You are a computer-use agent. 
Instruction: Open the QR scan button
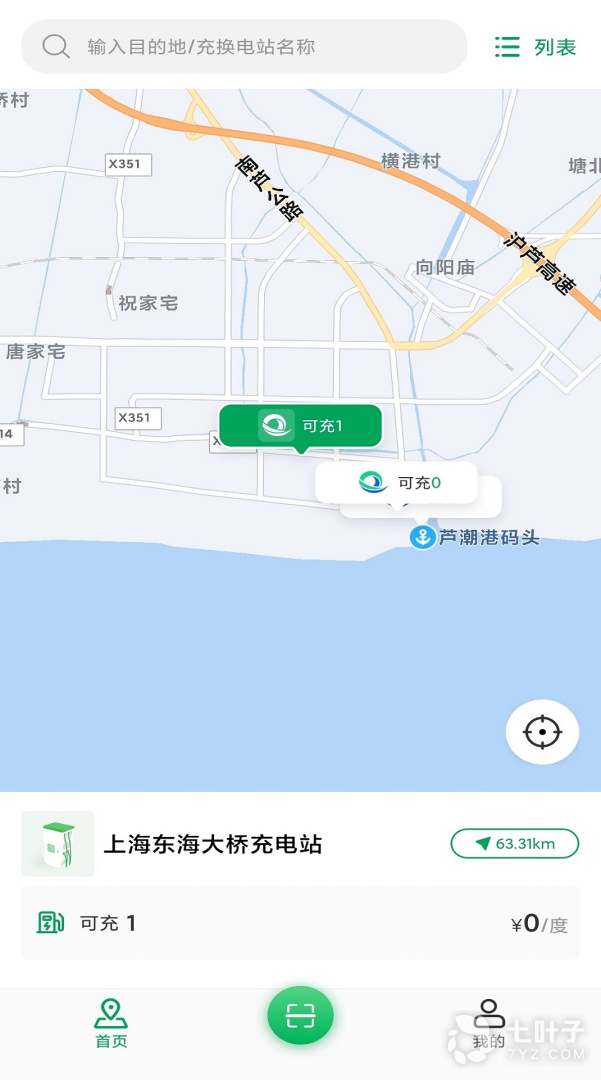[300, 1016]
